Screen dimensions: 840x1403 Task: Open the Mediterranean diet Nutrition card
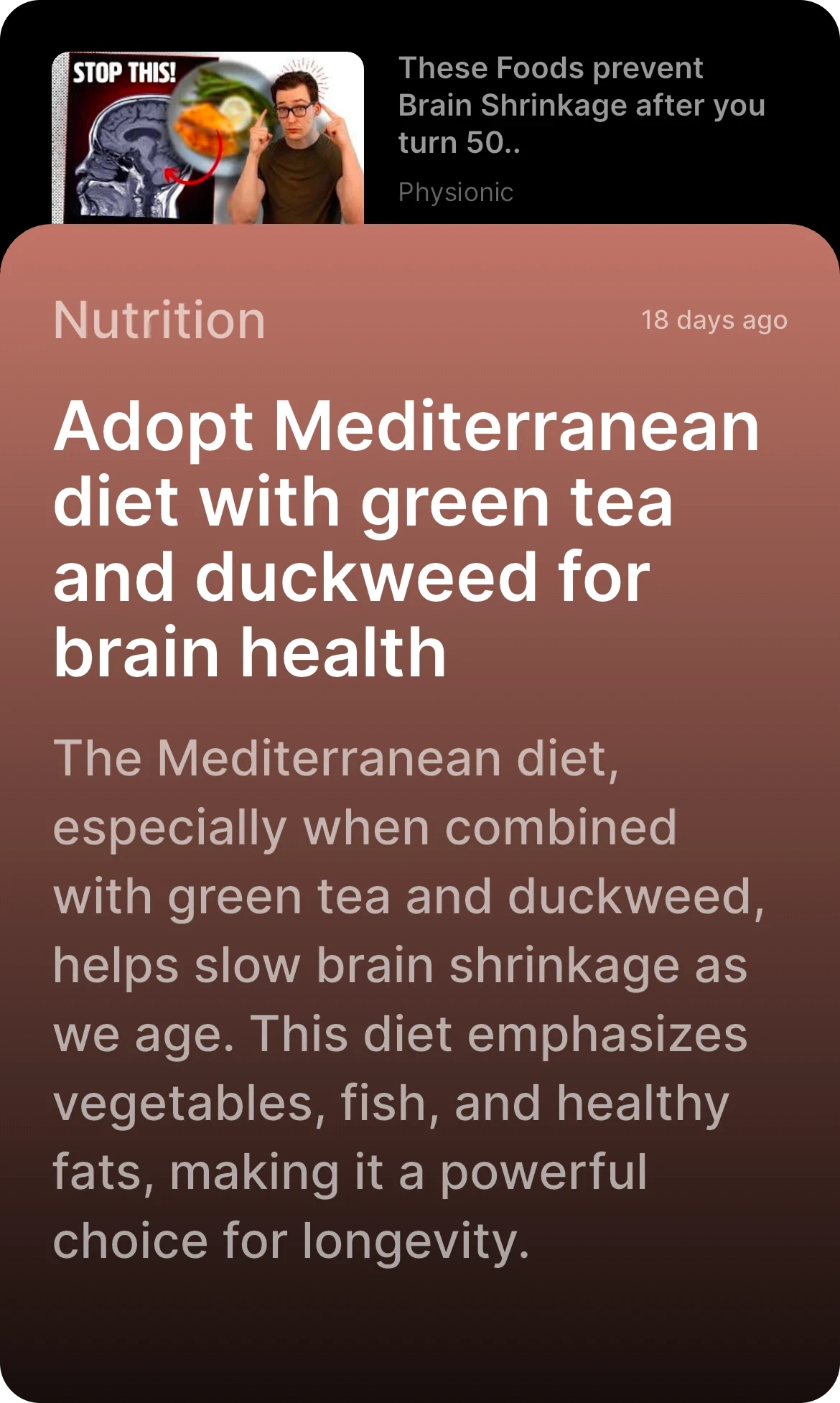pyautogui.click(x=419, y=790)
